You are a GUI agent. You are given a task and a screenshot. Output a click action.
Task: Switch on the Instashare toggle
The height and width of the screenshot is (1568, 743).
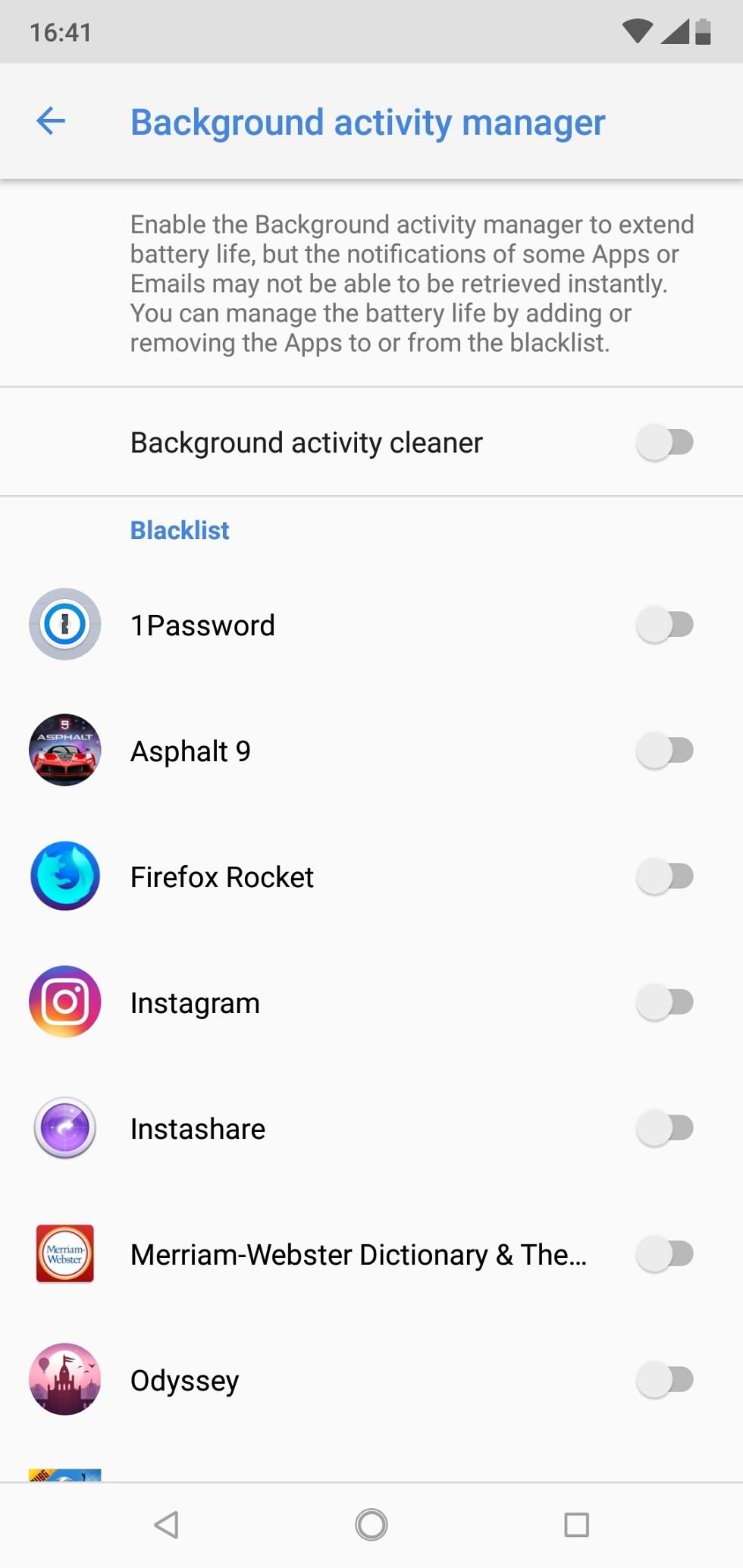[665, 1128]
